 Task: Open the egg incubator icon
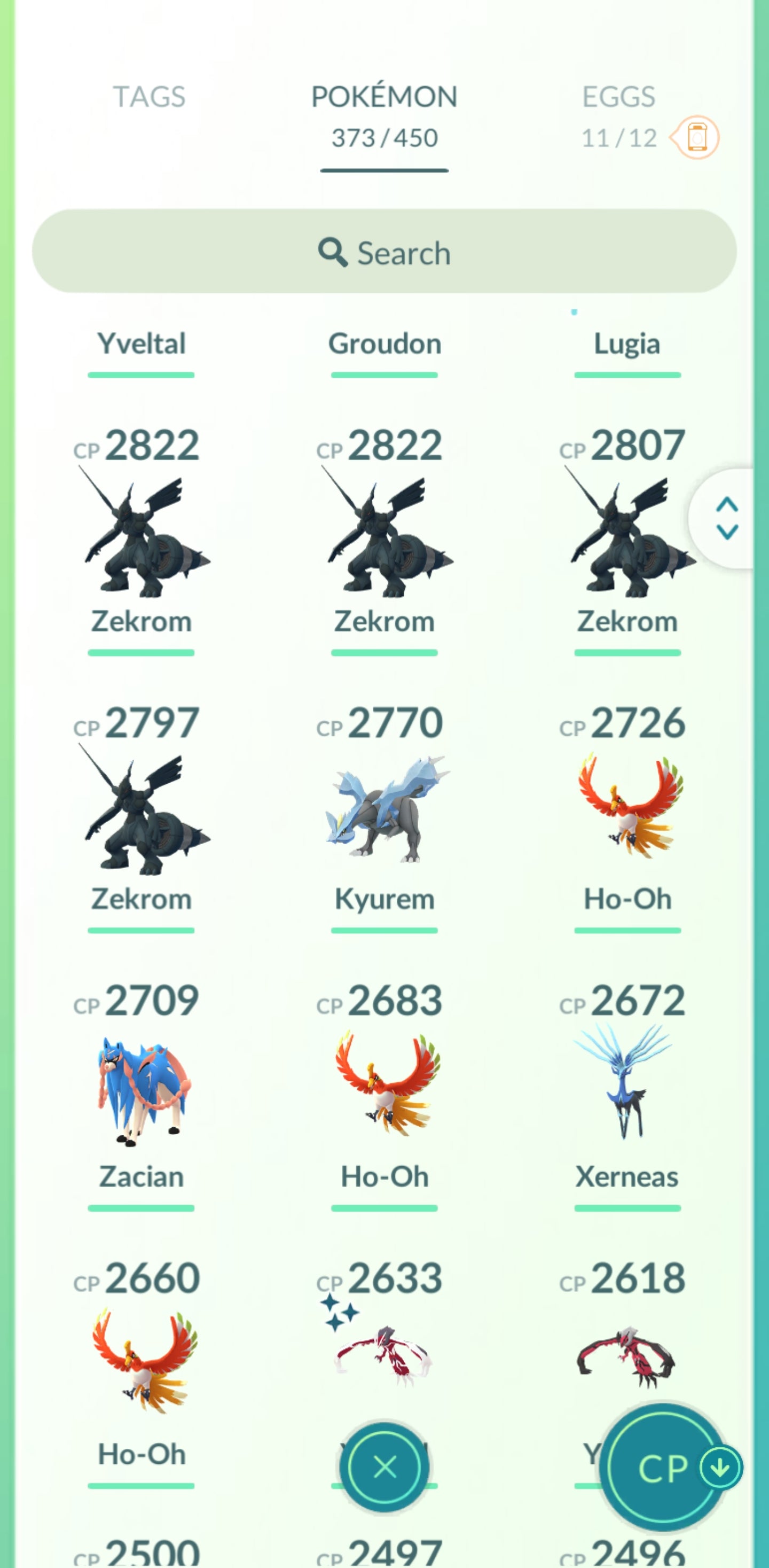pyautogui.click(x=696, y=137)
